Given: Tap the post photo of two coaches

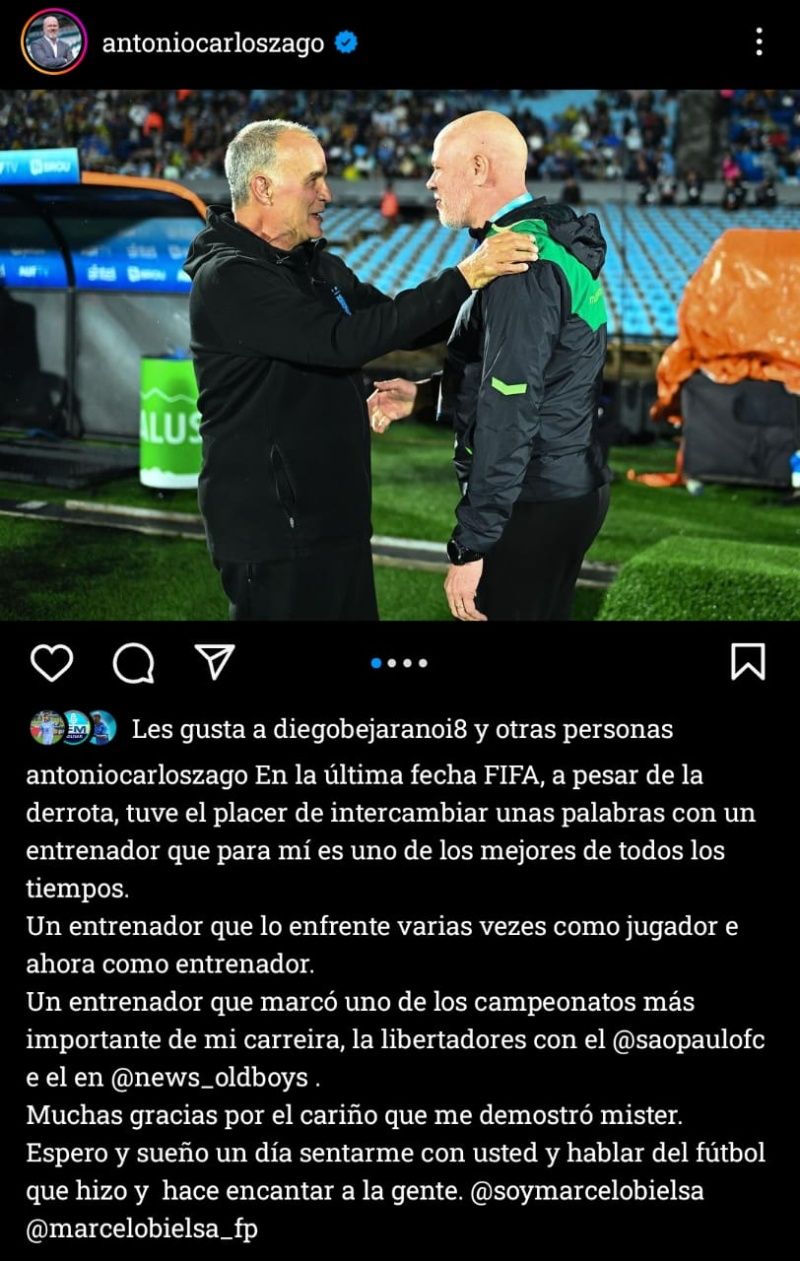Looking at the screenshot, I should [400, 355].
